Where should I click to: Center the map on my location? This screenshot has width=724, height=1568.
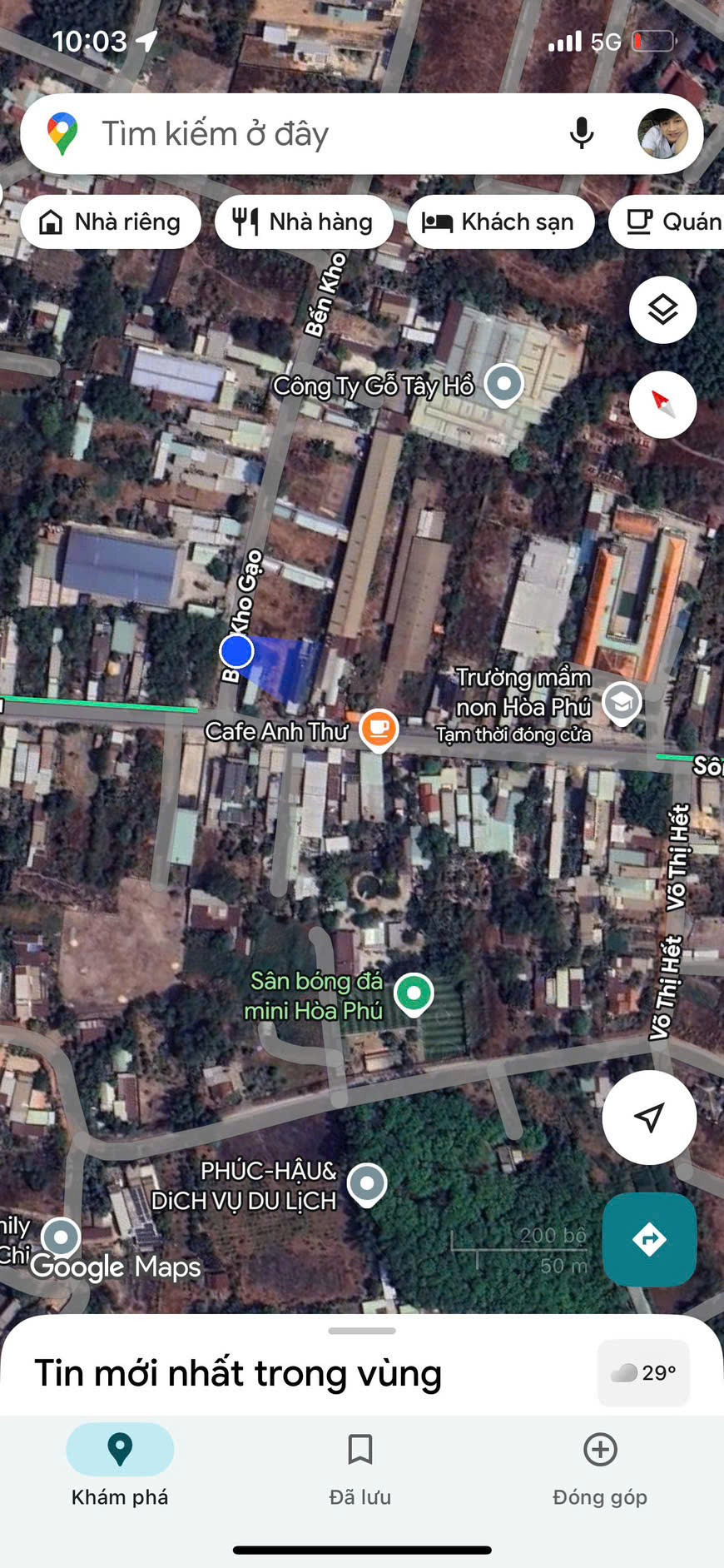click(649, 1117)
